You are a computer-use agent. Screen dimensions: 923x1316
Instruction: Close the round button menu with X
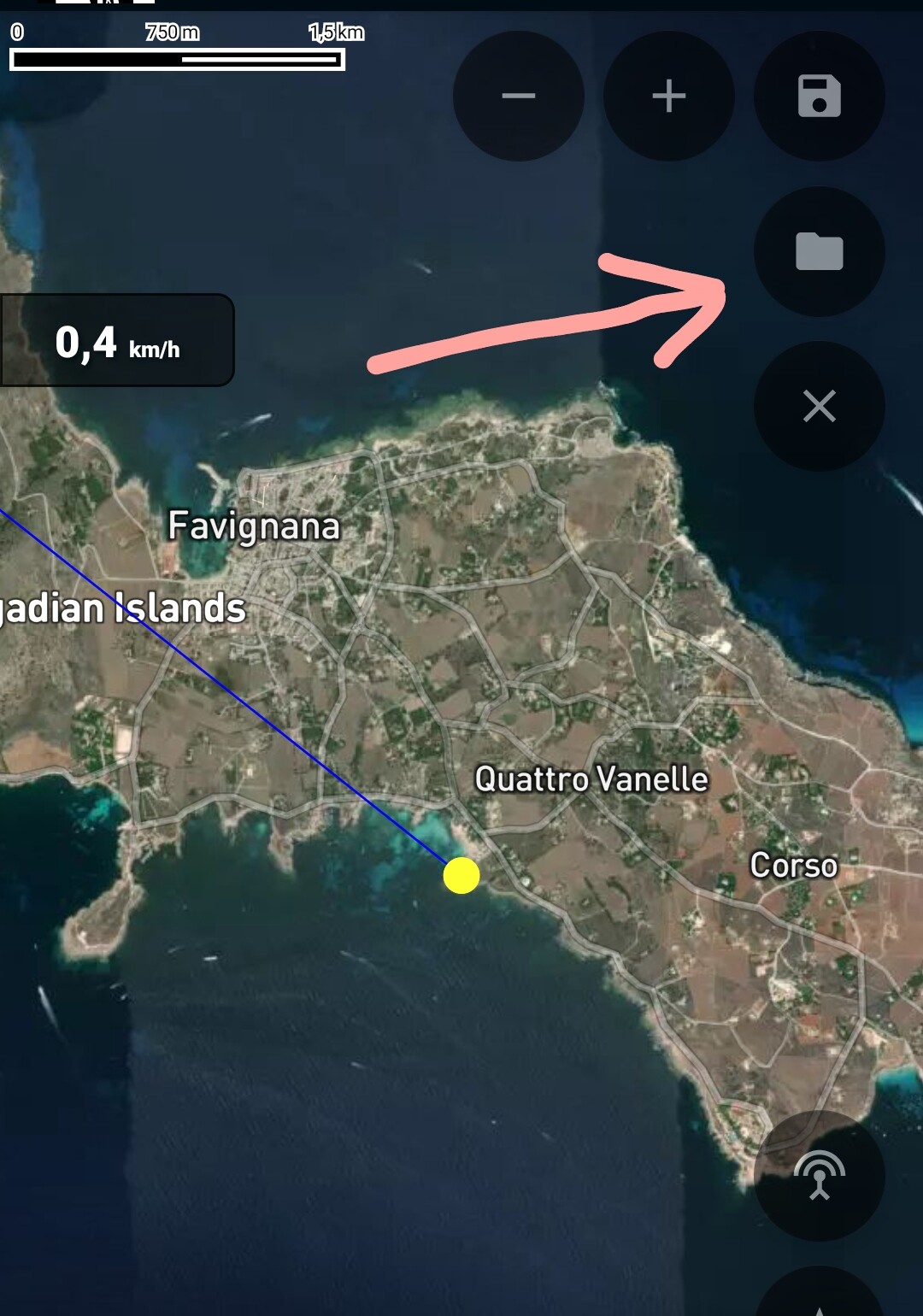click(x=819, y=406)
